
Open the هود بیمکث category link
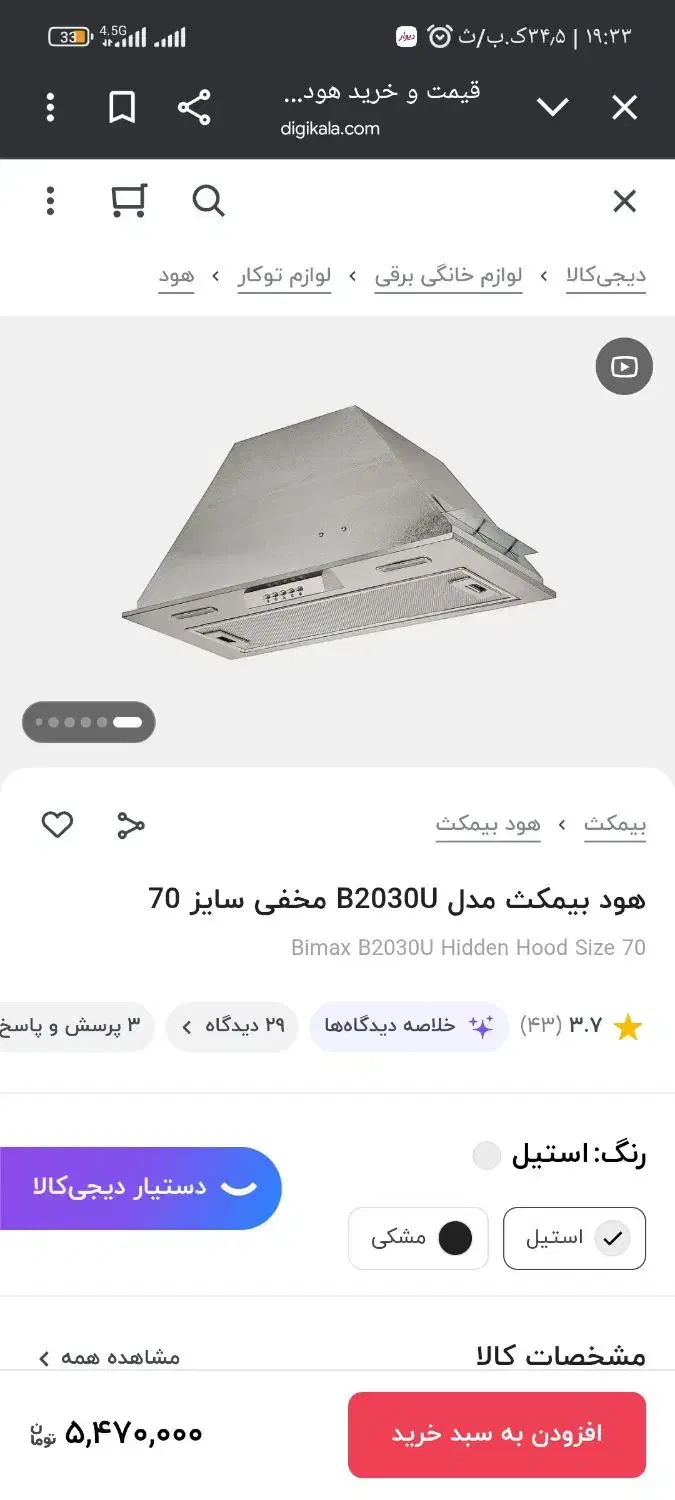click(x=488, y=825)
